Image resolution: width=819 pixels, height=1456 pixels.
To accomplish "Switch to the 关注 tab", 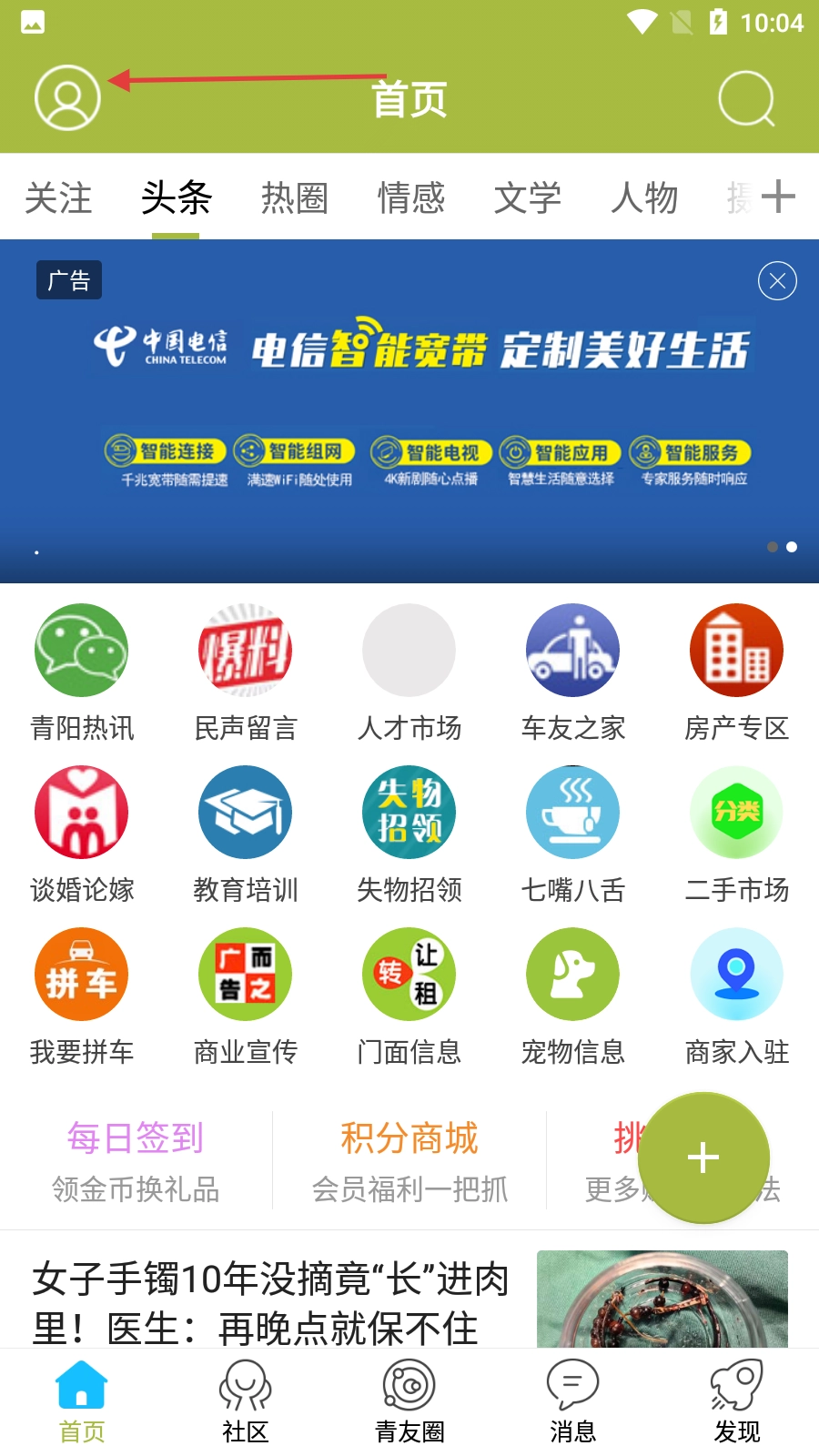I will (x=58, y=197).
